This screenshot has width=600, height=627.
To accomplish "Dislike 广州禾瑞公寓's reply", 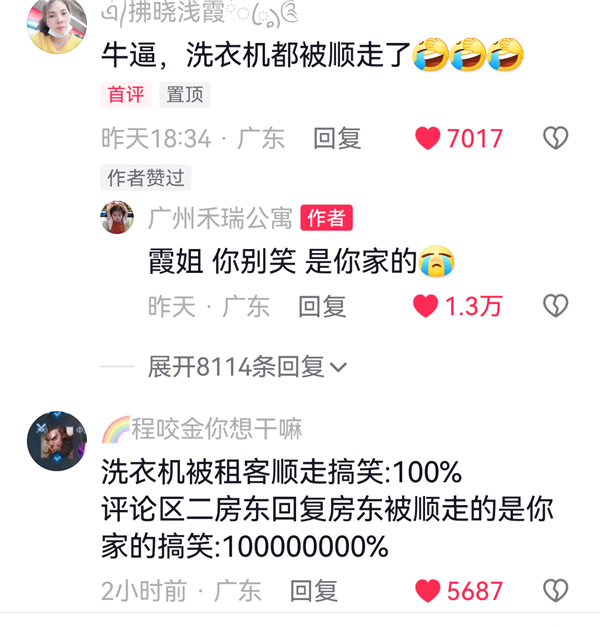I will click(x=555, y=306).
